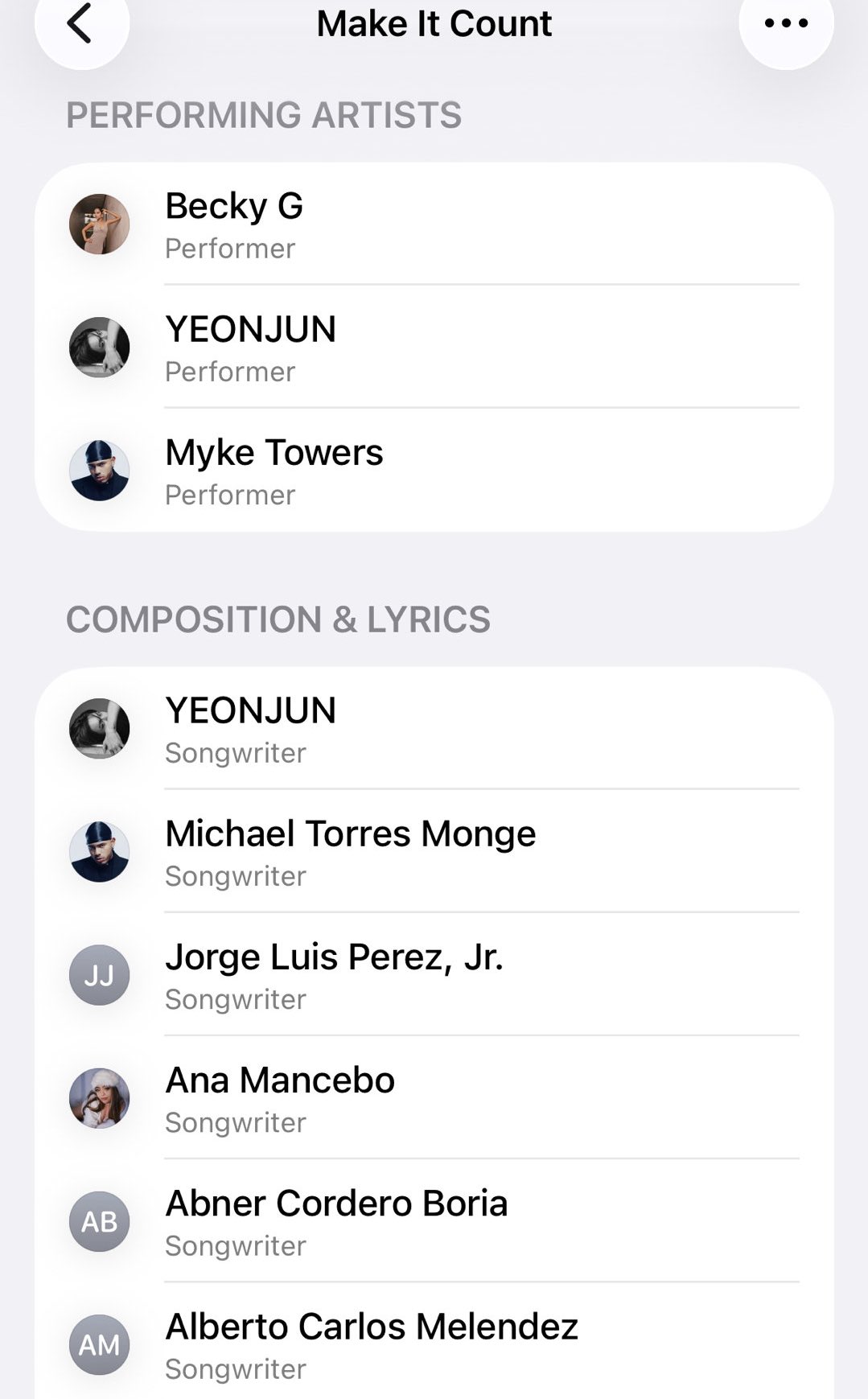Go back using the back arrow
The width and height of the screenshot is (868, 1399).
80,24
